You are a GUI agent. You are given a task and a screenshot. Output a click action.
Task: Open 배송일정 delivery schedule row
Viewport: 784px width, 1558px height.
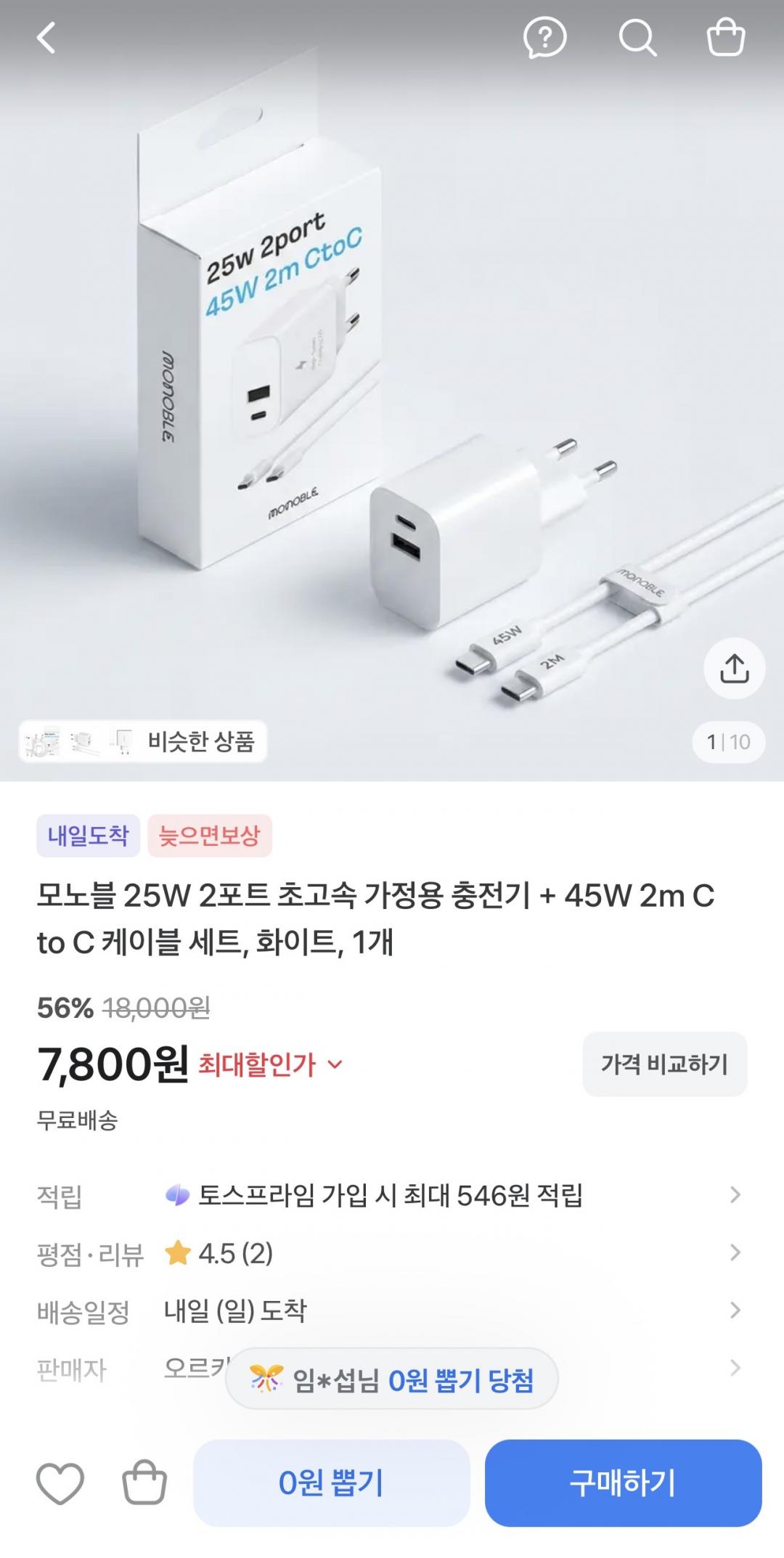point(392,1310)
